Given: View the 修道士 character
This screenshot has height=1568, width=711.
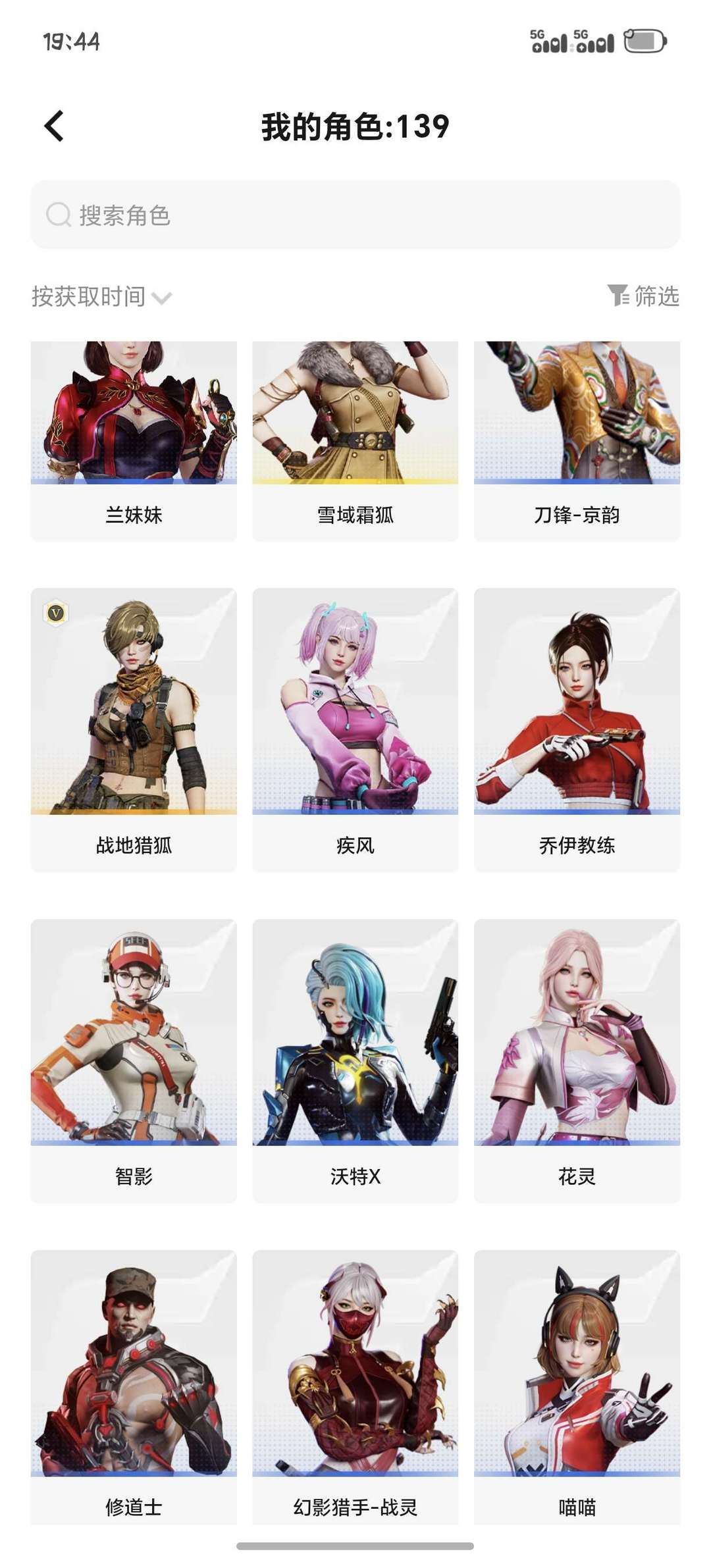Looking at the screenshot, I should [134, 1388].
